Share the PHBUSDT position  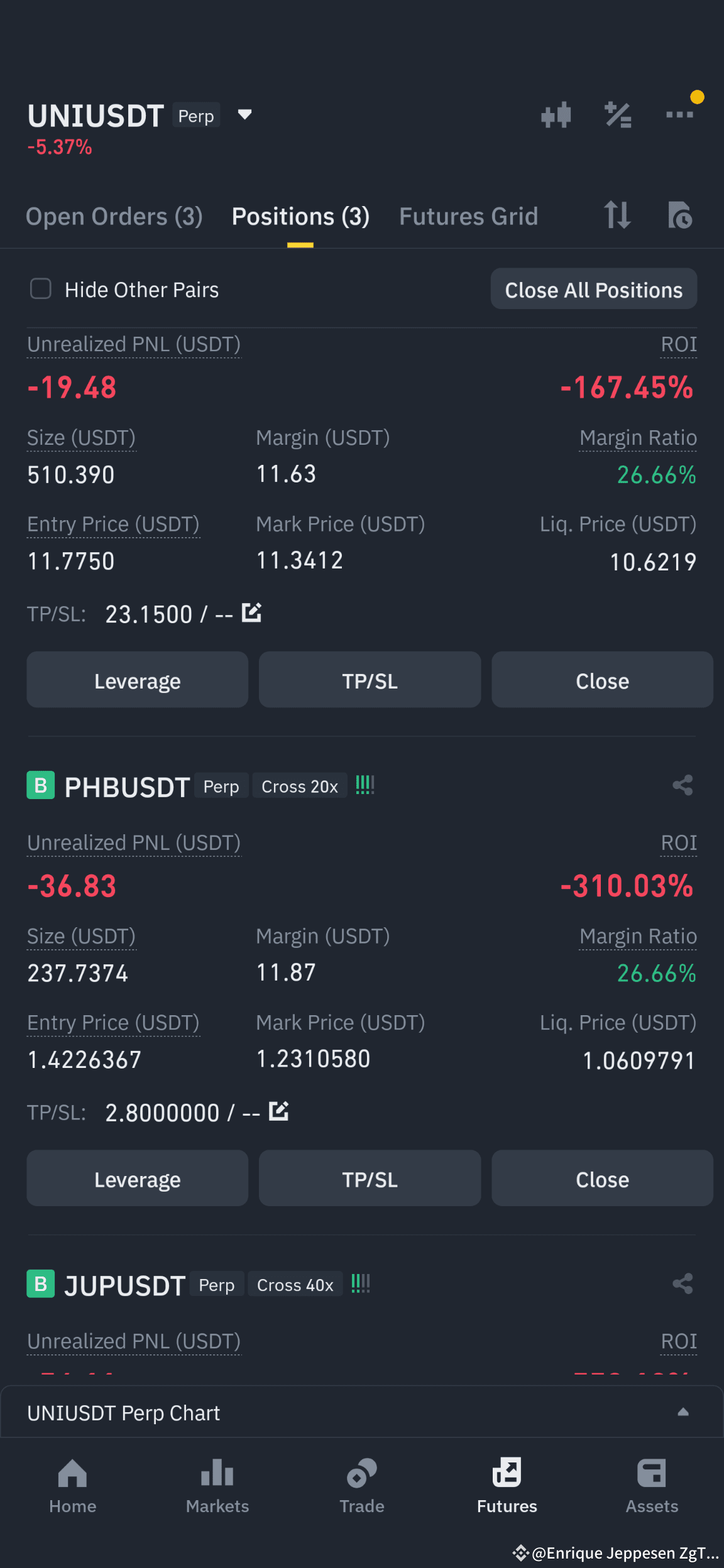point(683,785)
